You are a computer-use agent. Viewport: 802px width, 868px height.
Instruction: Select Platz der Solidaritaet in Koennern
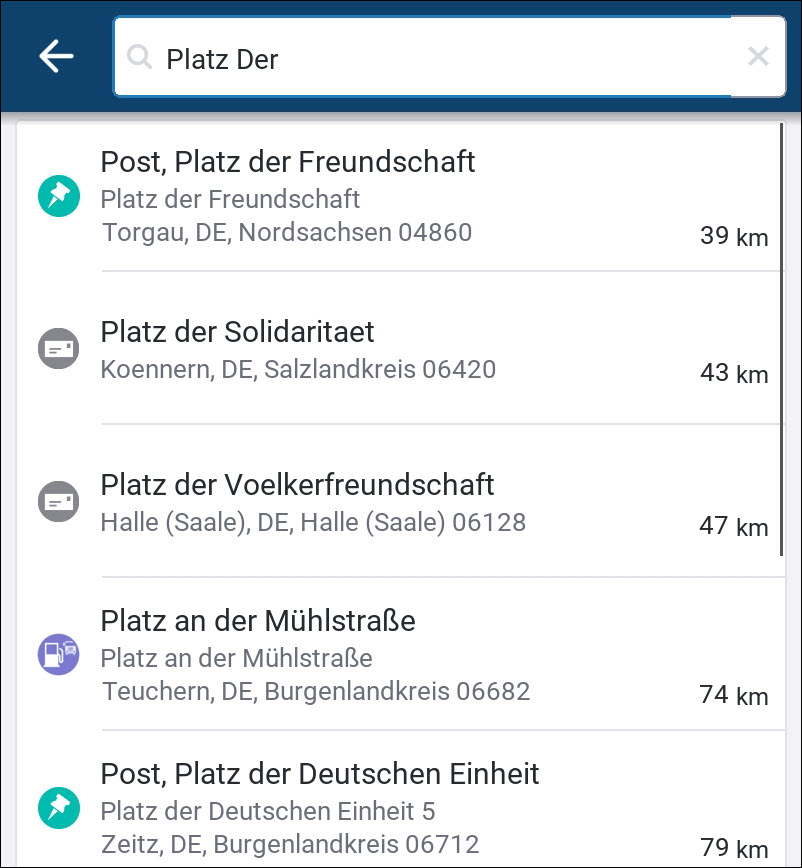(400, 349)
